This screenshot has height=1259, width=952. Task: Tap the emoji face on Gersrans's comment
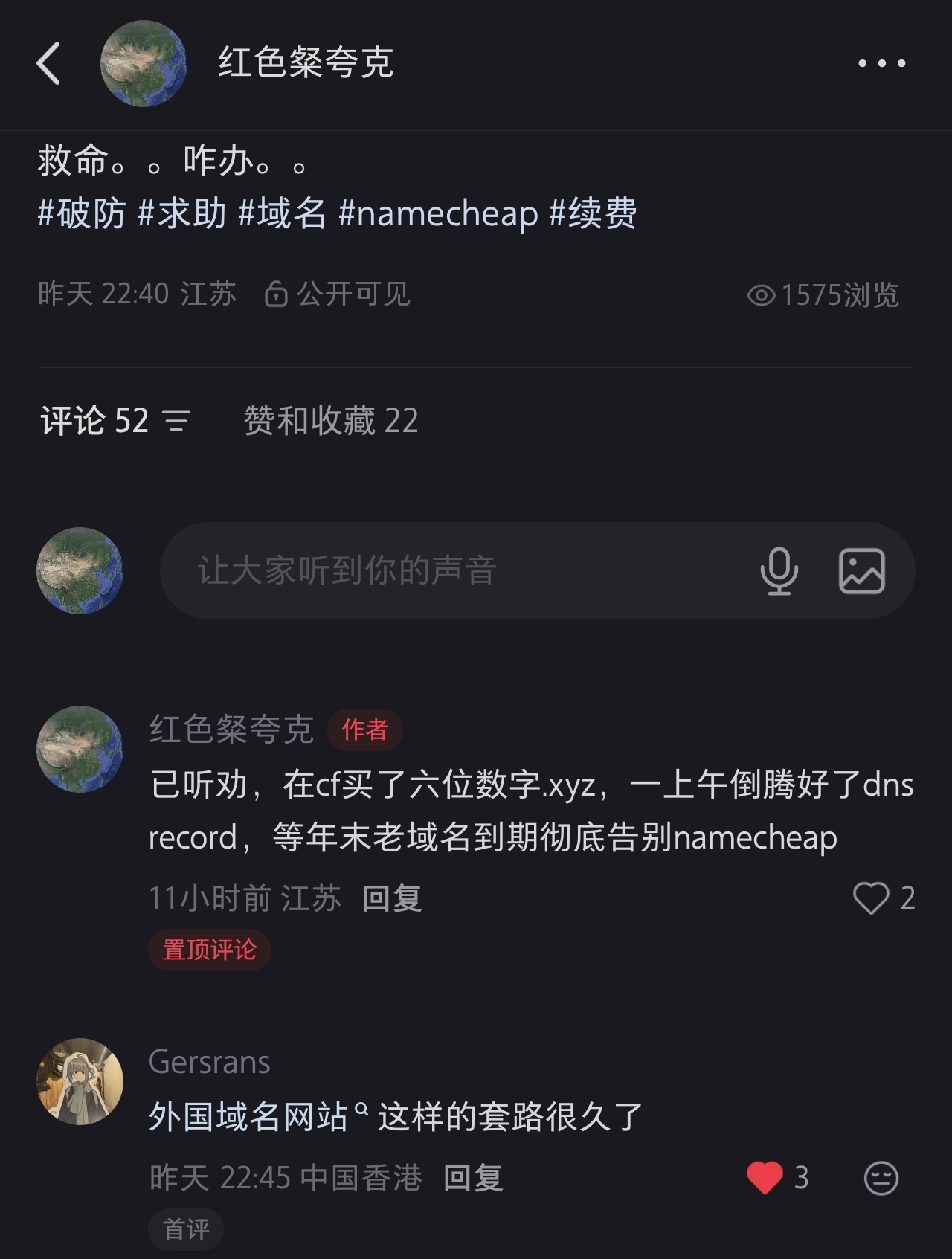pyautogui.click(x=881, y=1178)
